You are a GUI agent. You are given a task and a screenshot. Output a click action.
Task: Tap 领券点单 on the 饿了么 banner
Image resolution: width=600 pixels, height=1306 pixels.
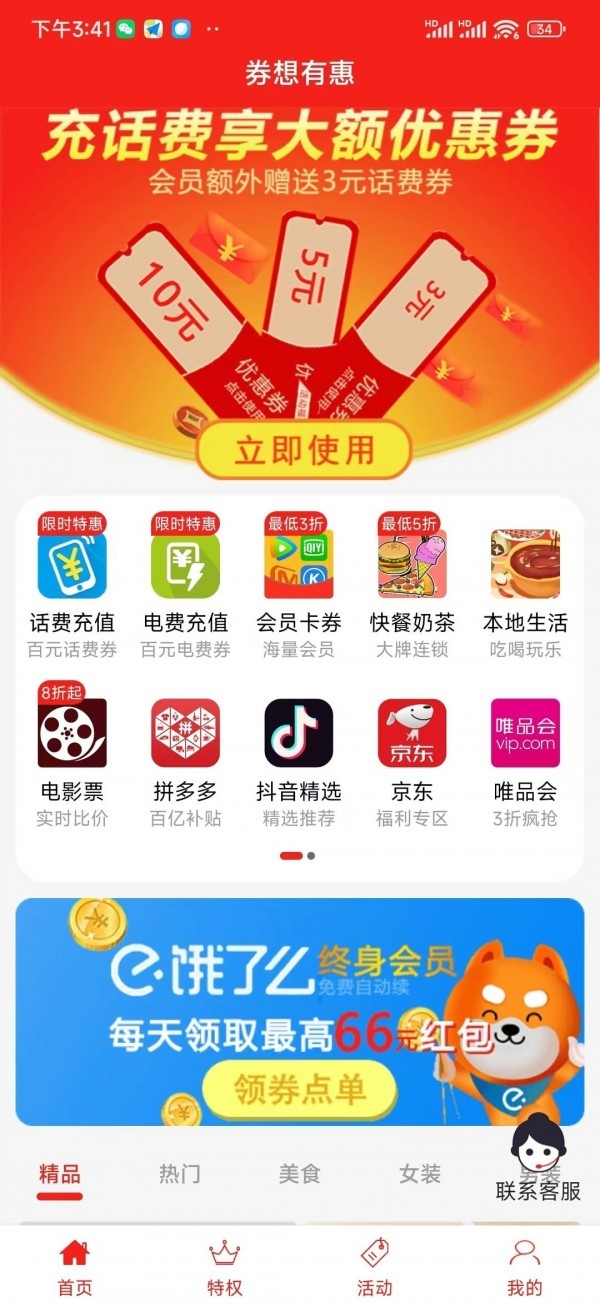click(300, 1089)
